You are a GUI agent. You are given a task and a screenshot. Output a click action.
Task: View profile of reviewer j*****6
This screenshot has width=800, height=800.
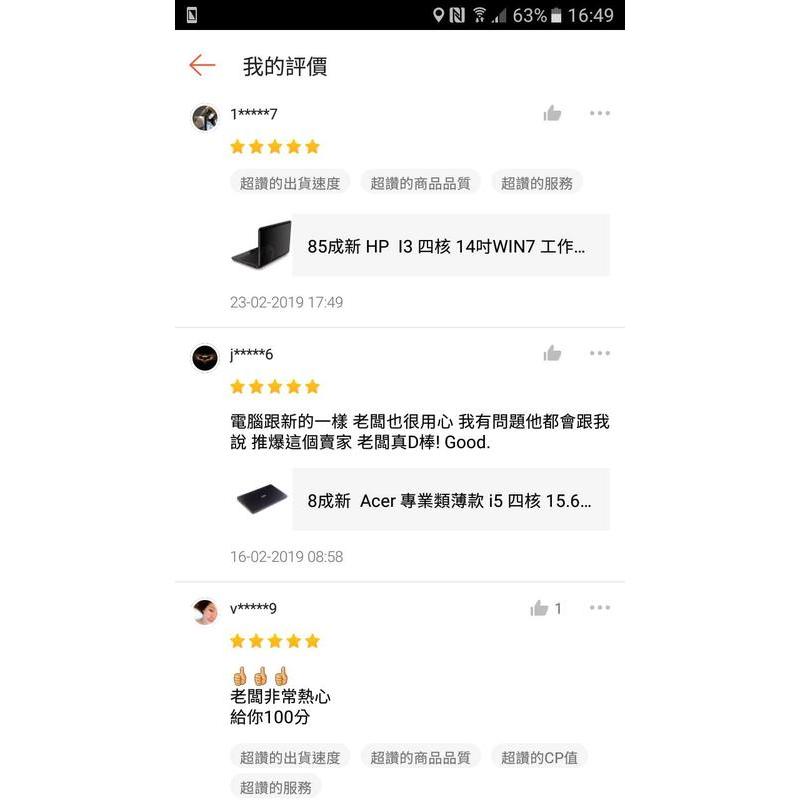tap(205, 357)
